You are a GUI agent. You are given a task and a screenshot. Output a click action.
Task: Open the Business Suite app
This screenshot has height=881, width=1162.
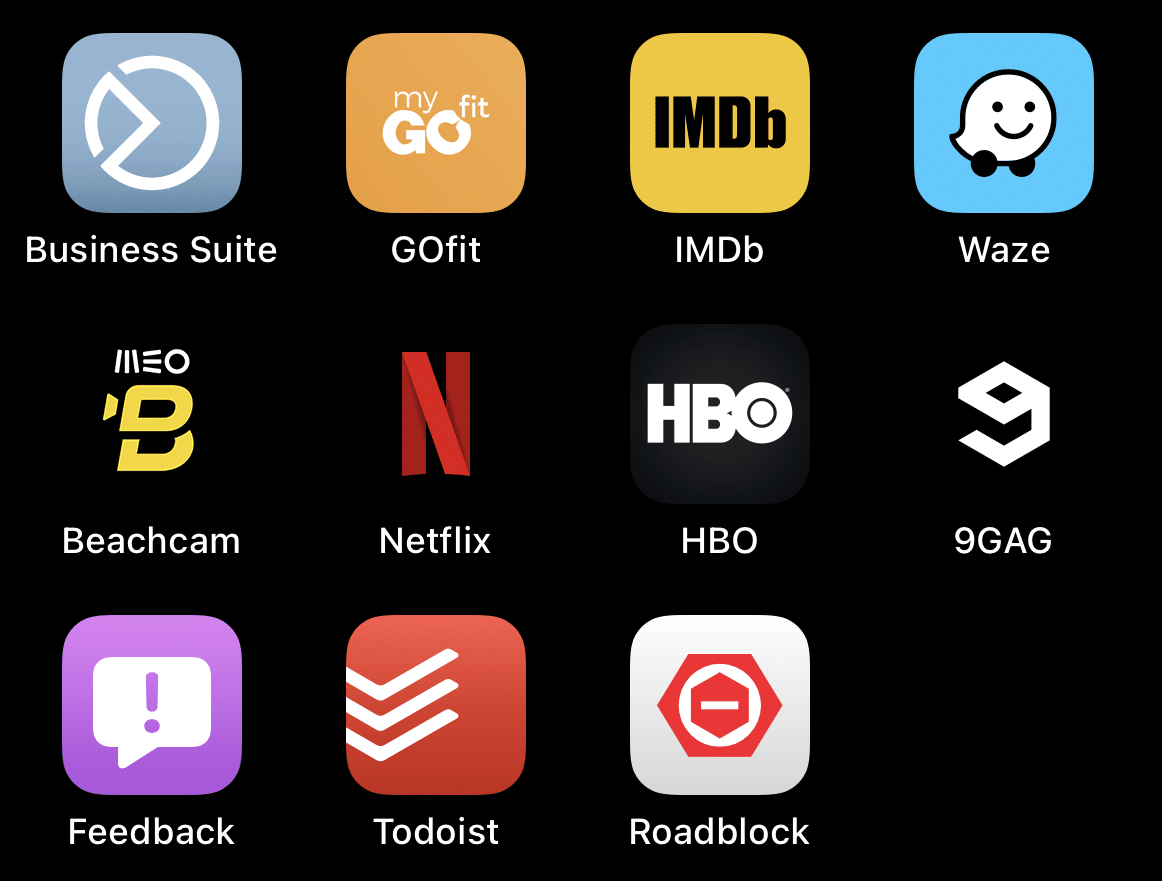point(151,123)
